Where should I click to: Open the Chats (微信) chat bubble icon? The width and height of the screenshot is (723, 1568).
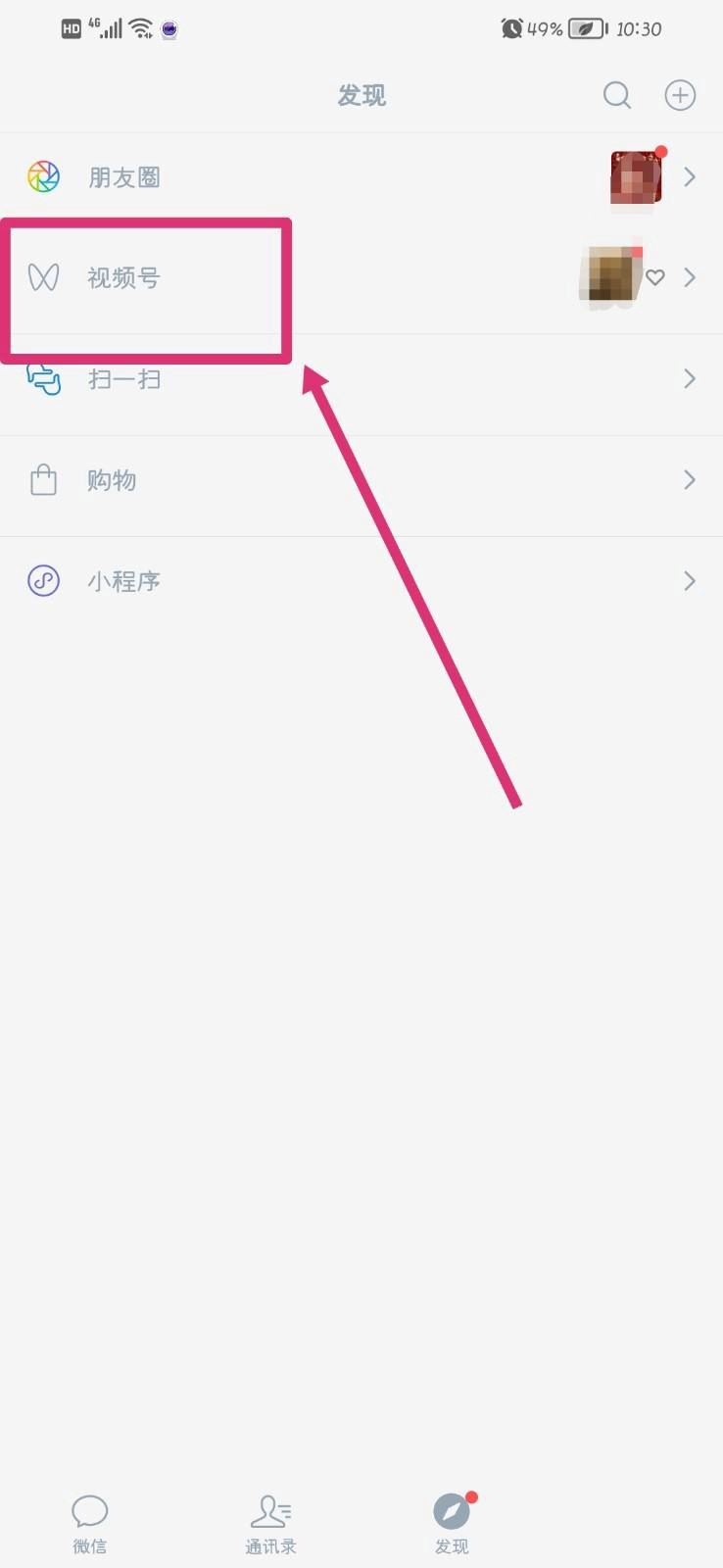coord(89,1512)
